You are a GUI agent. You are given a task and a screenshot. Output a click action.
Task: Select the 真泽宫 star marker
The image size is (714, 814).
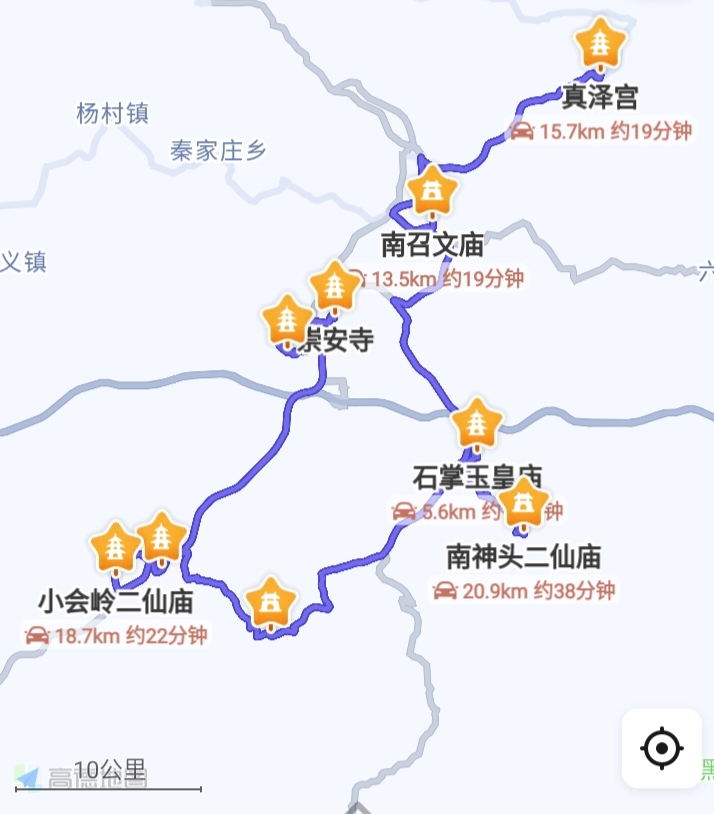click(x=600, y=45)
